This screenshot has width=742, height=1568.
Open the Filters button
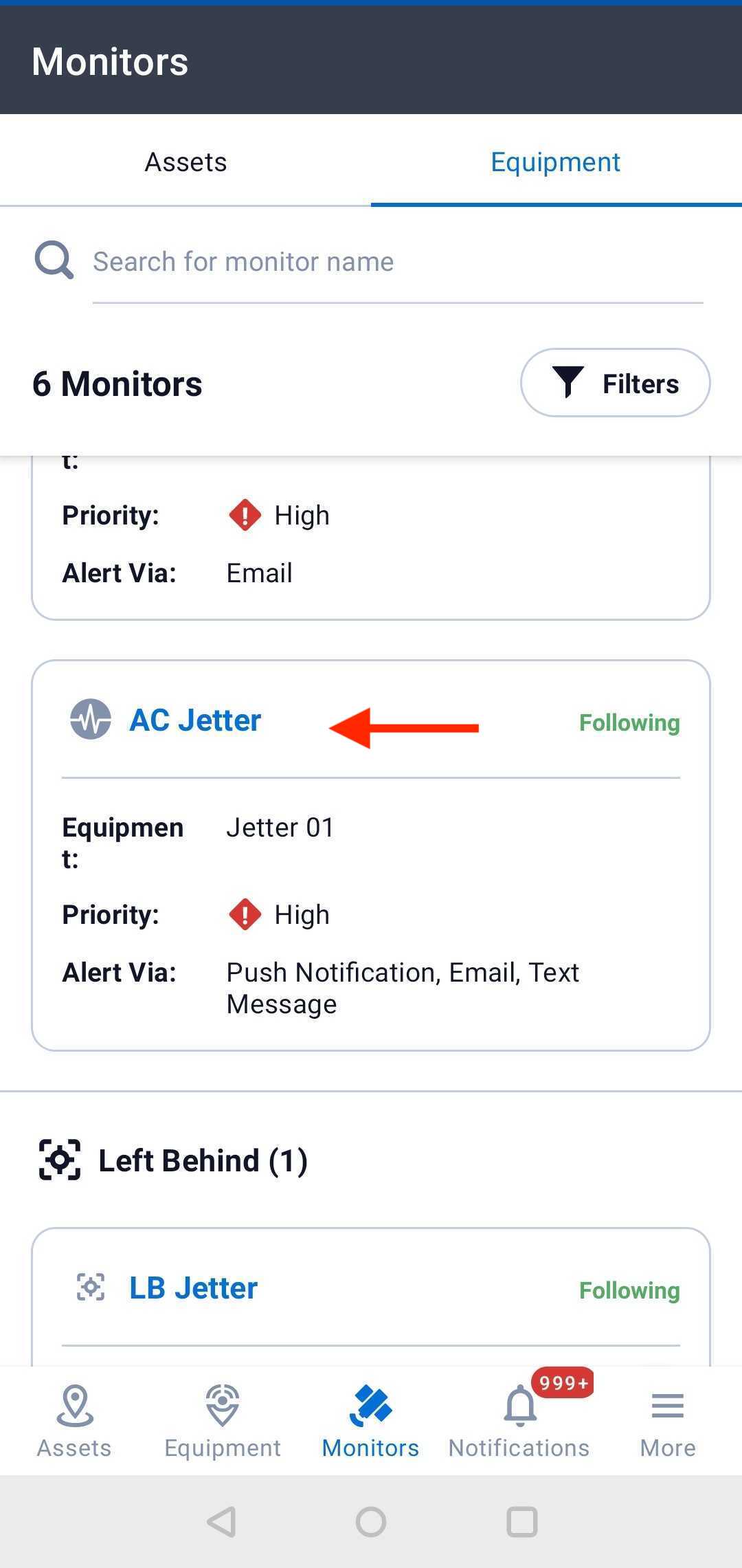[615, 383]
